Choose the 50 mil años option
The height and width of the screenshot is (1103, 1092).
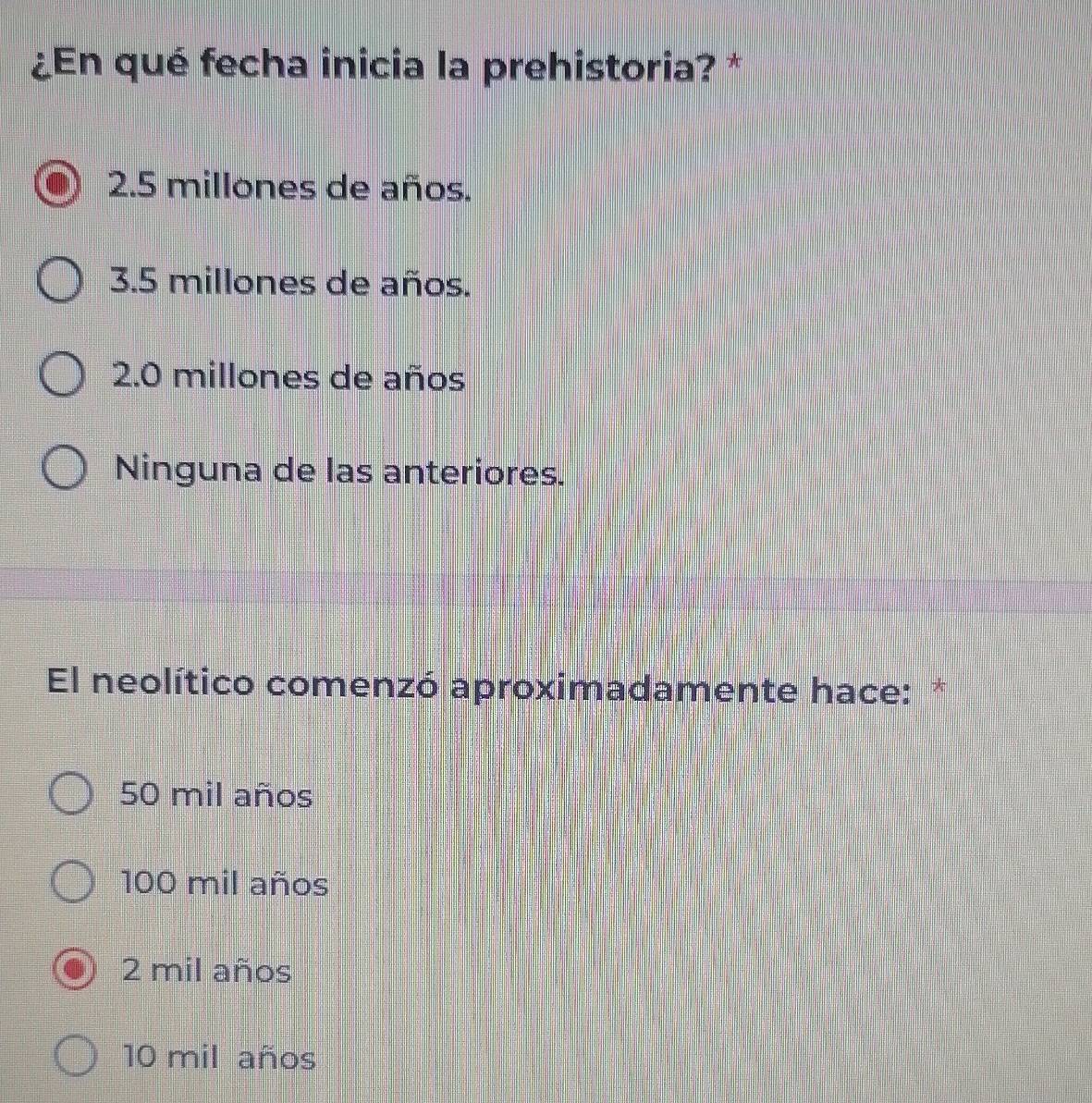coord(70,796)
